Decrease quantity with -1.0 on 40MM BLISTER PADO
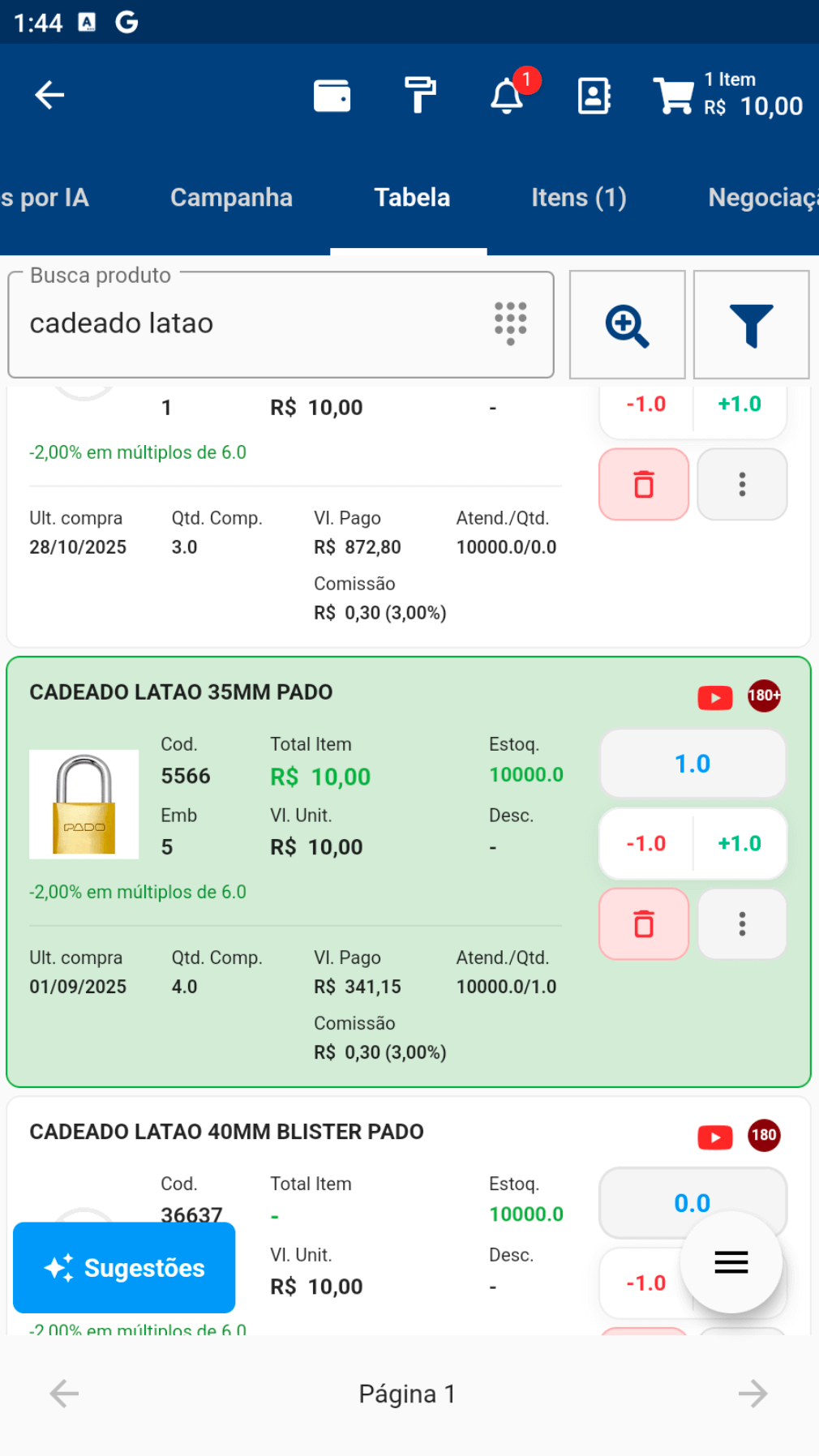Screen dimensions: 819x1456 (645, 1283)
